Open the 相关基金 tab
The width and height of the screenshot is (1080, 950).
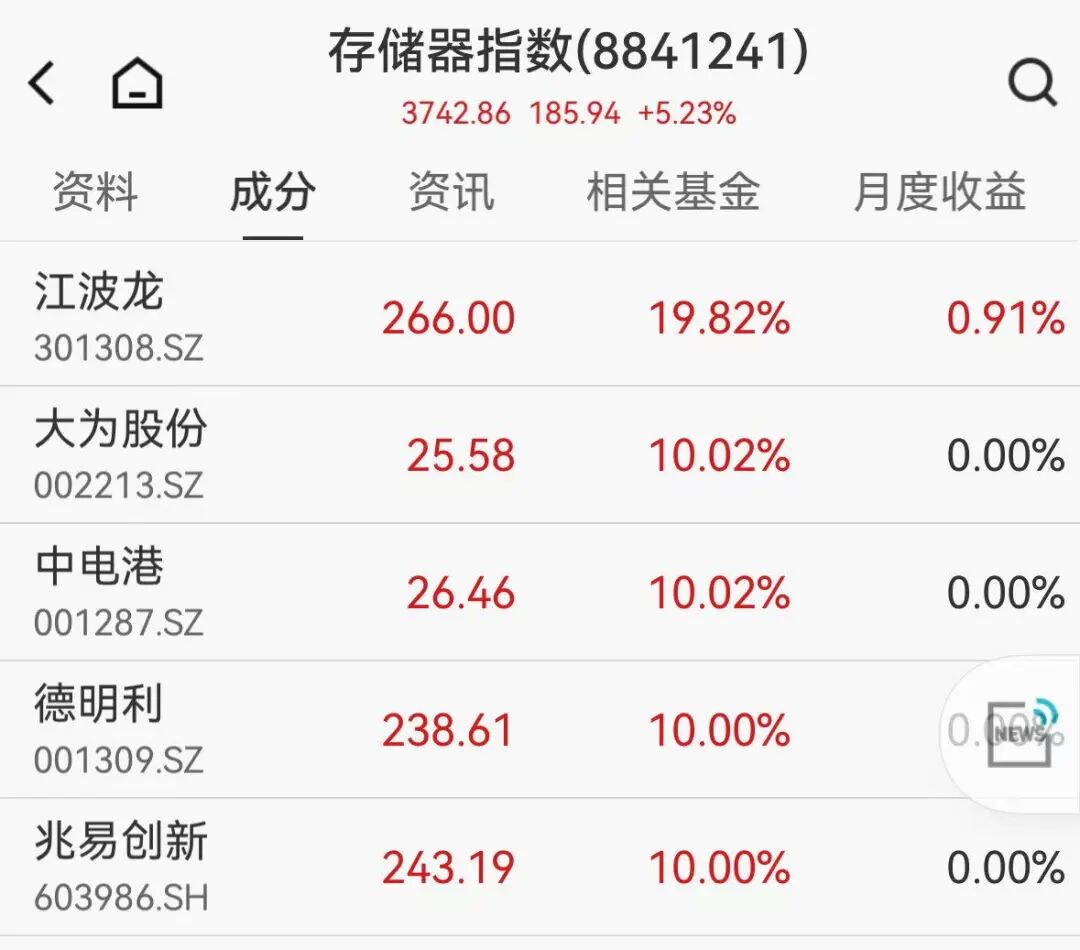pyautogui.click(x=673, y=192)
